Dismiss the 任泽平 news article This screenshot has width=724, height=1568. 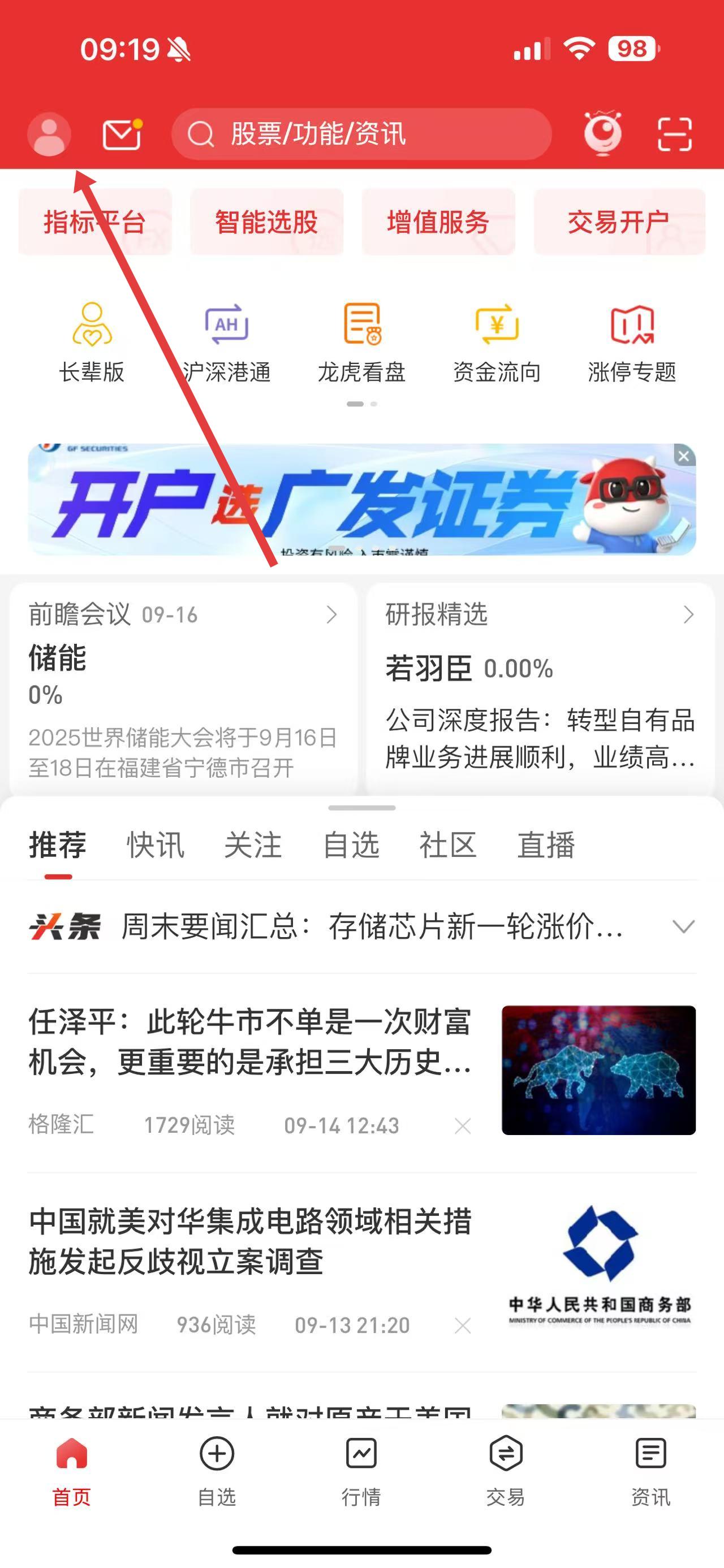point(463,1126)
